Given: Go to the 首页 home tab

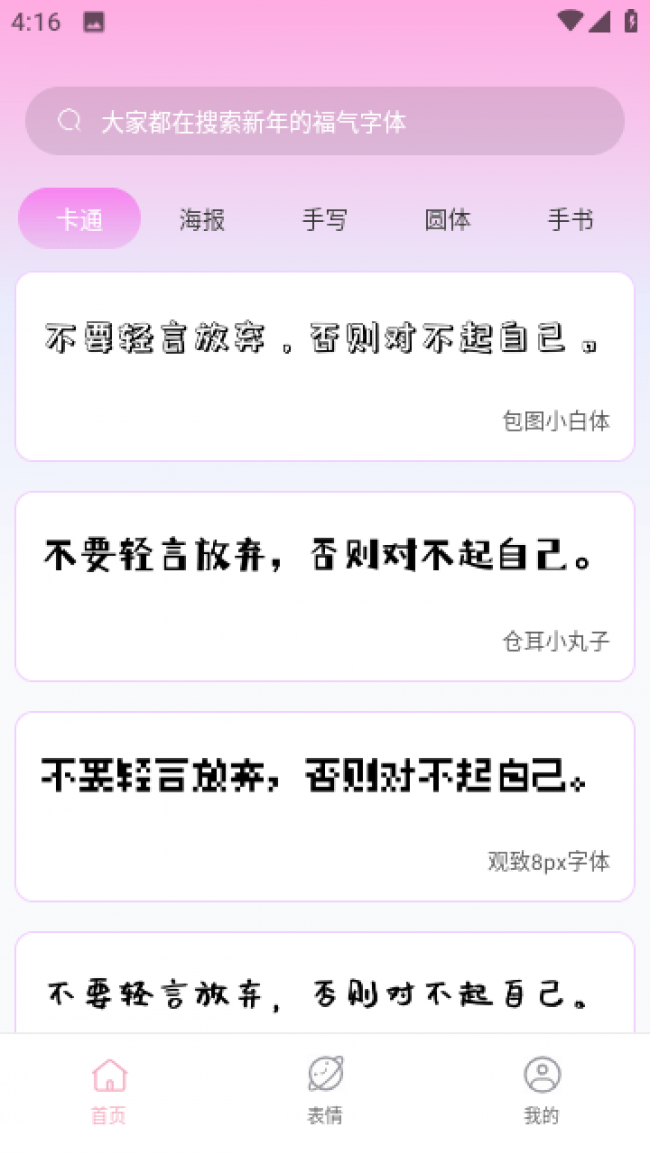Looking at the screenshot, I should coord(109,1091).
